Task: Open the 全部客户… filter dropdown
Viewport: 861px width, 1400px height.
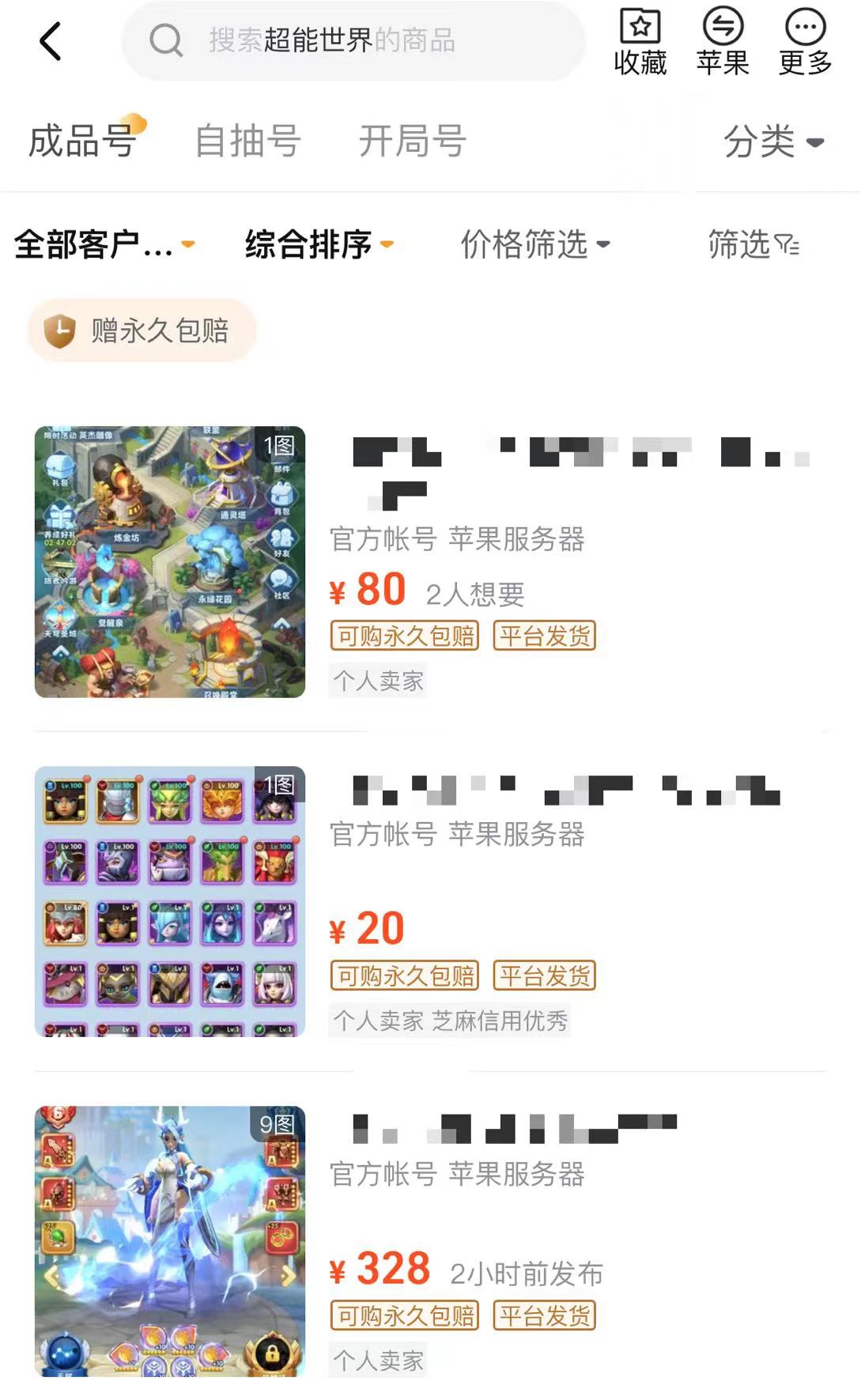Action: [x=104, y=244]
